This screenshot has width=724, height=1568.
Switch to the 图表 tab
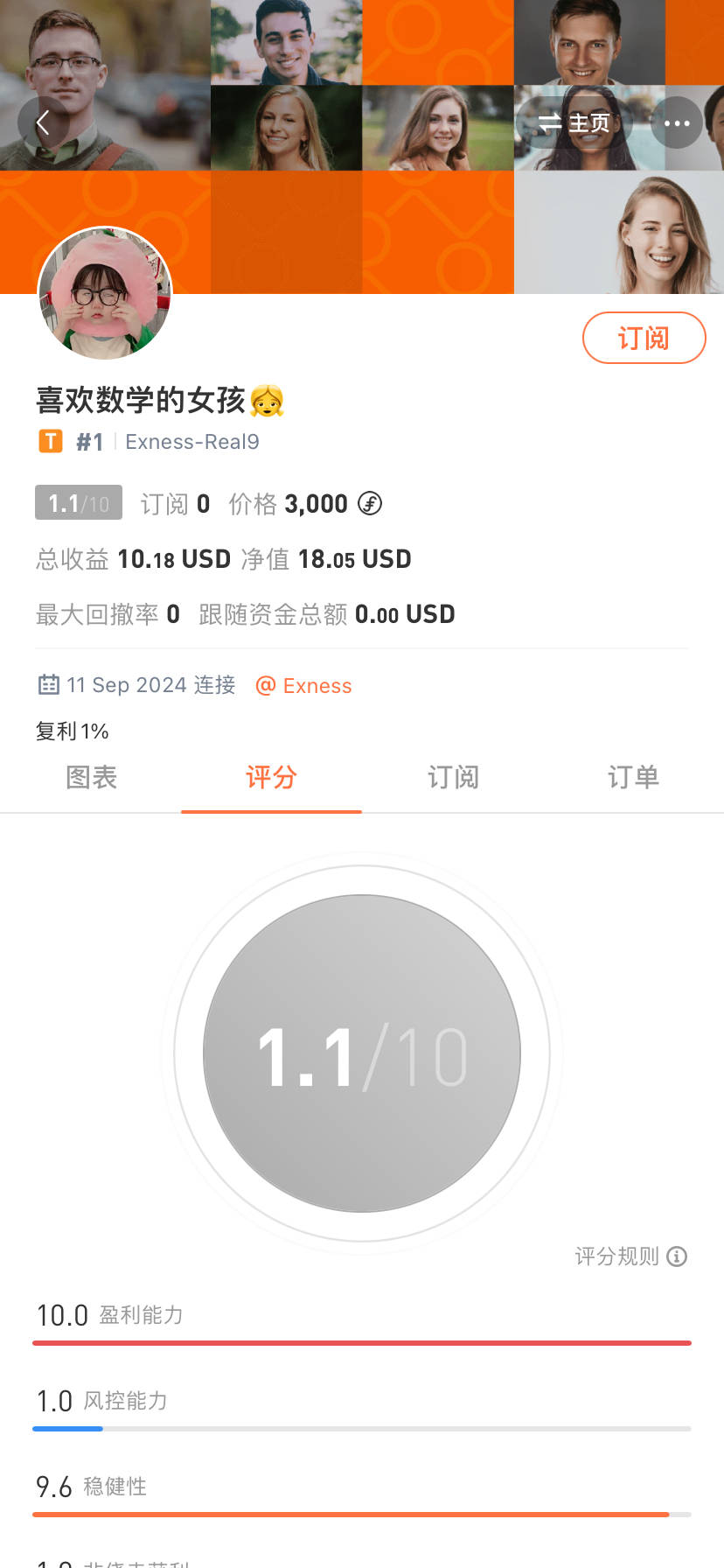(x=91, y=777)
